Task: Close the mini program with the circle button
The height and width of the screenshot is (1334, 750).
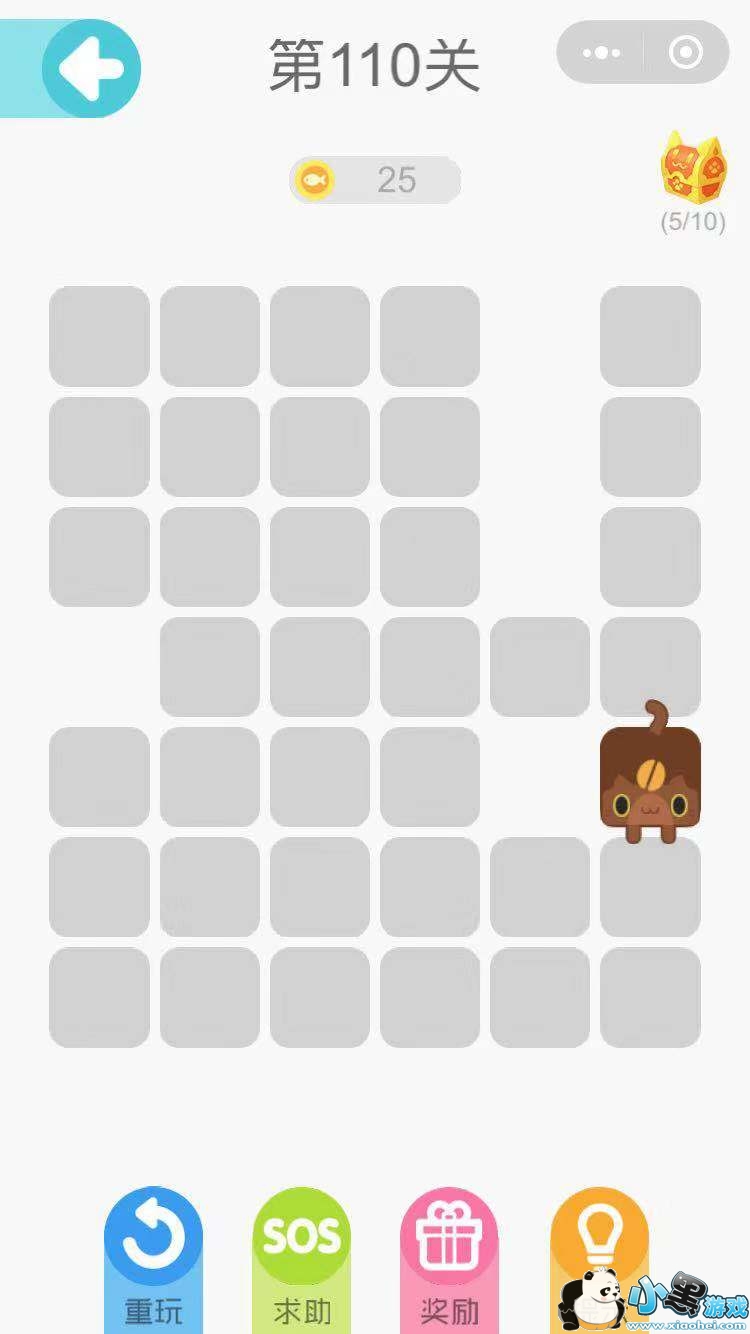Action: (x=685, y=52)
